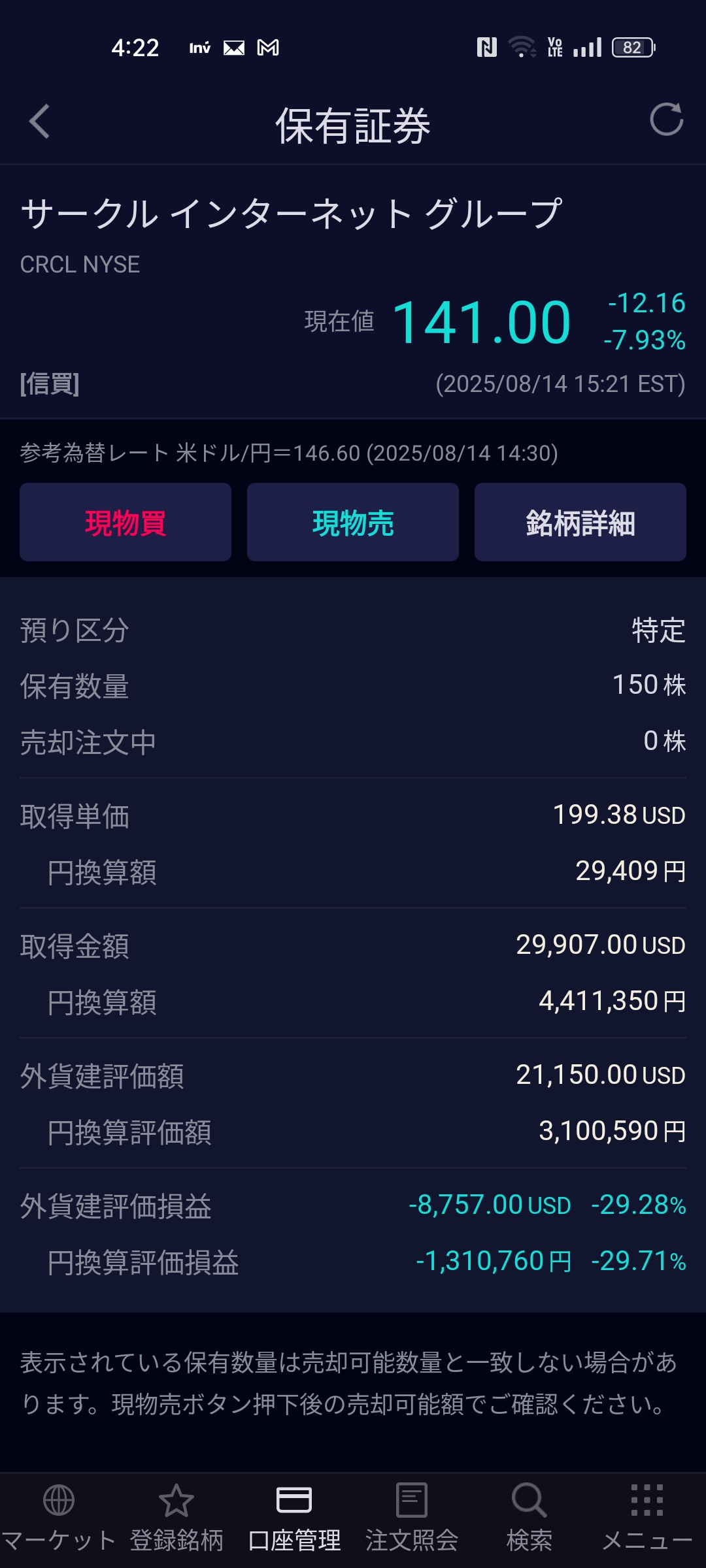706x1568 pixels.
Task: Open the 登録銘柄 watchlist tab
Action: click(x=176, y=1517)
